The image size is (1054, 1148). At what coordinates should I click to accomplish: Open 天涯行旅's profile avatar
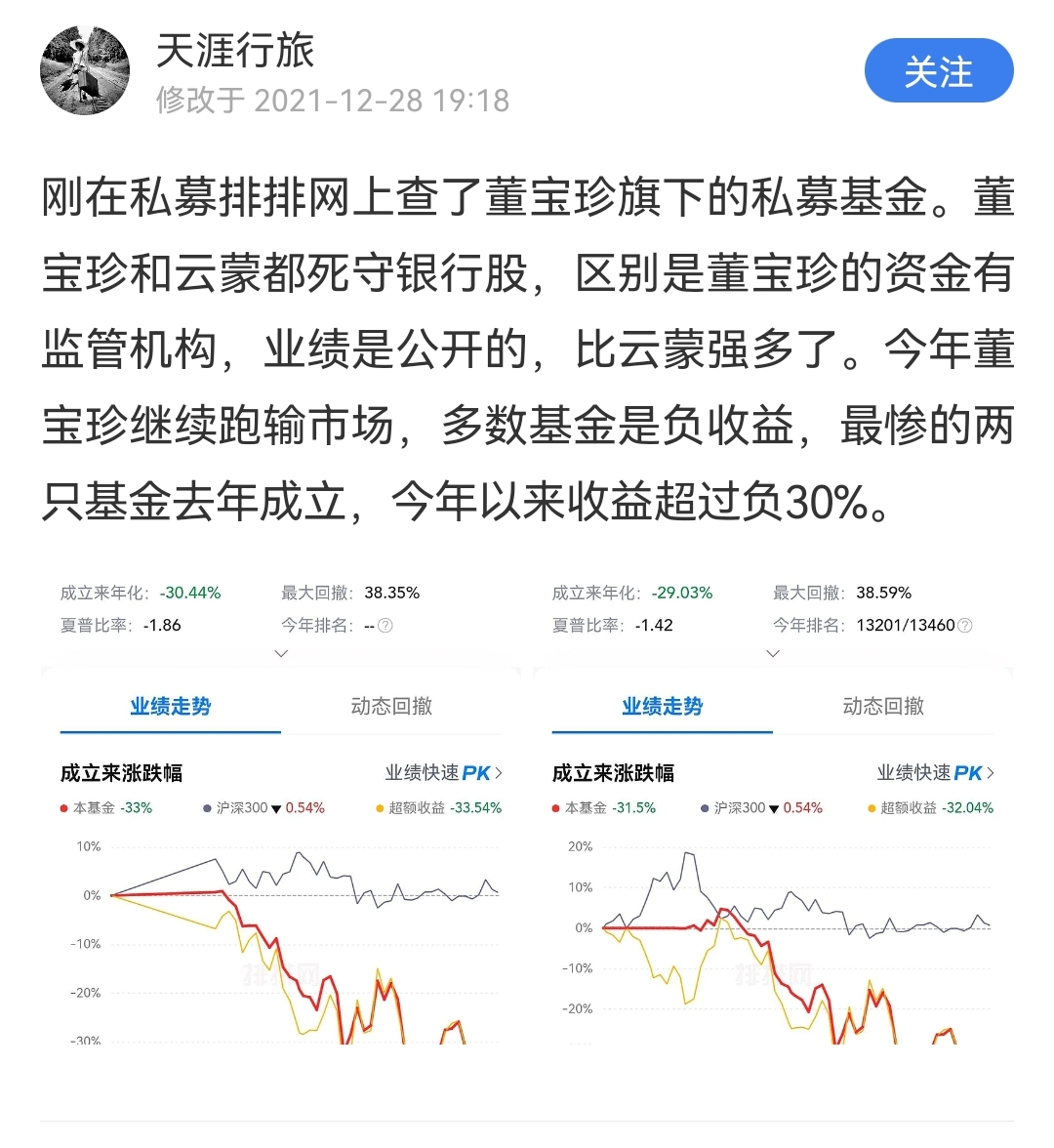(x=85, y=71)
